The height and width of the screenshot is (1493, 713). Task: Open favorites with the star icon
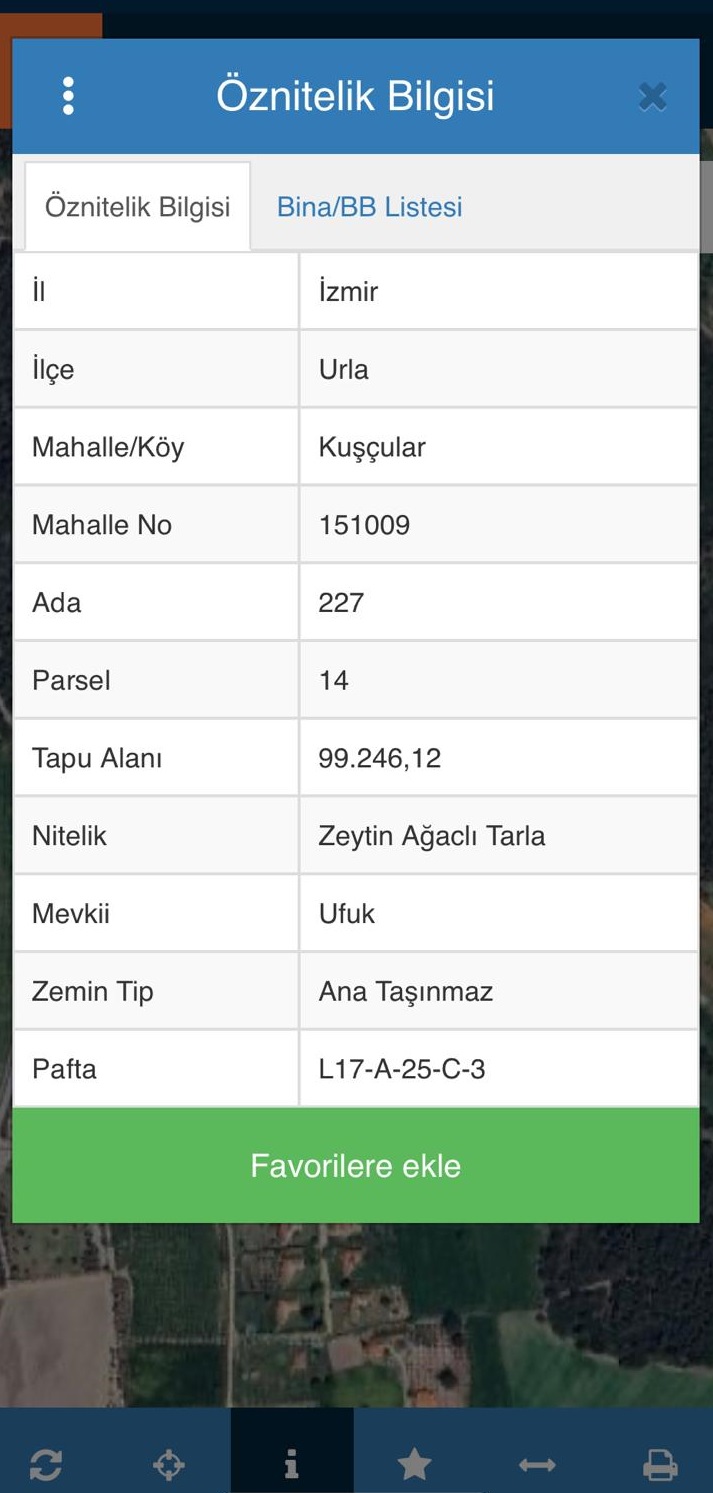pyautogui.click(x=414, y=1465)
